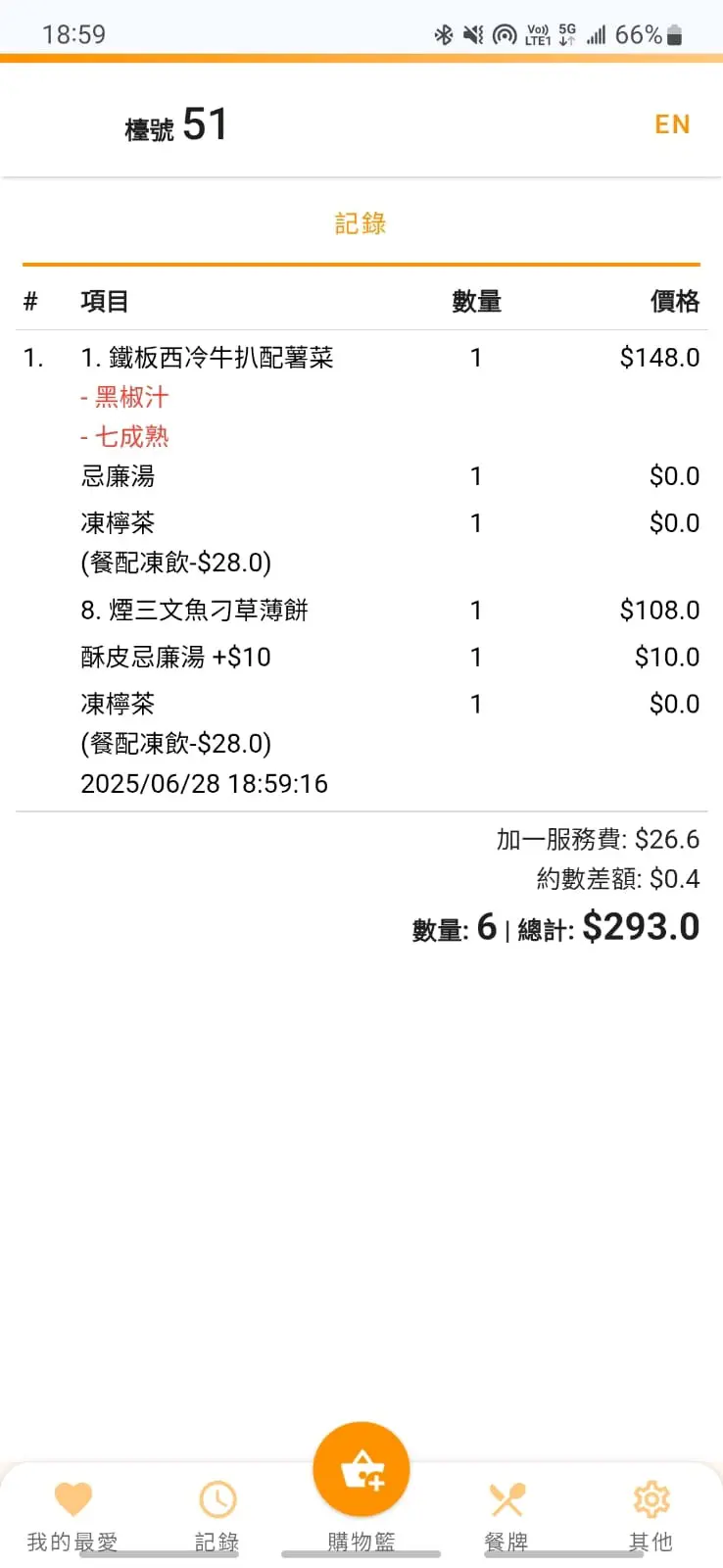Open the 其他 settings tab
The image size is (723, 1568).
651,1514
